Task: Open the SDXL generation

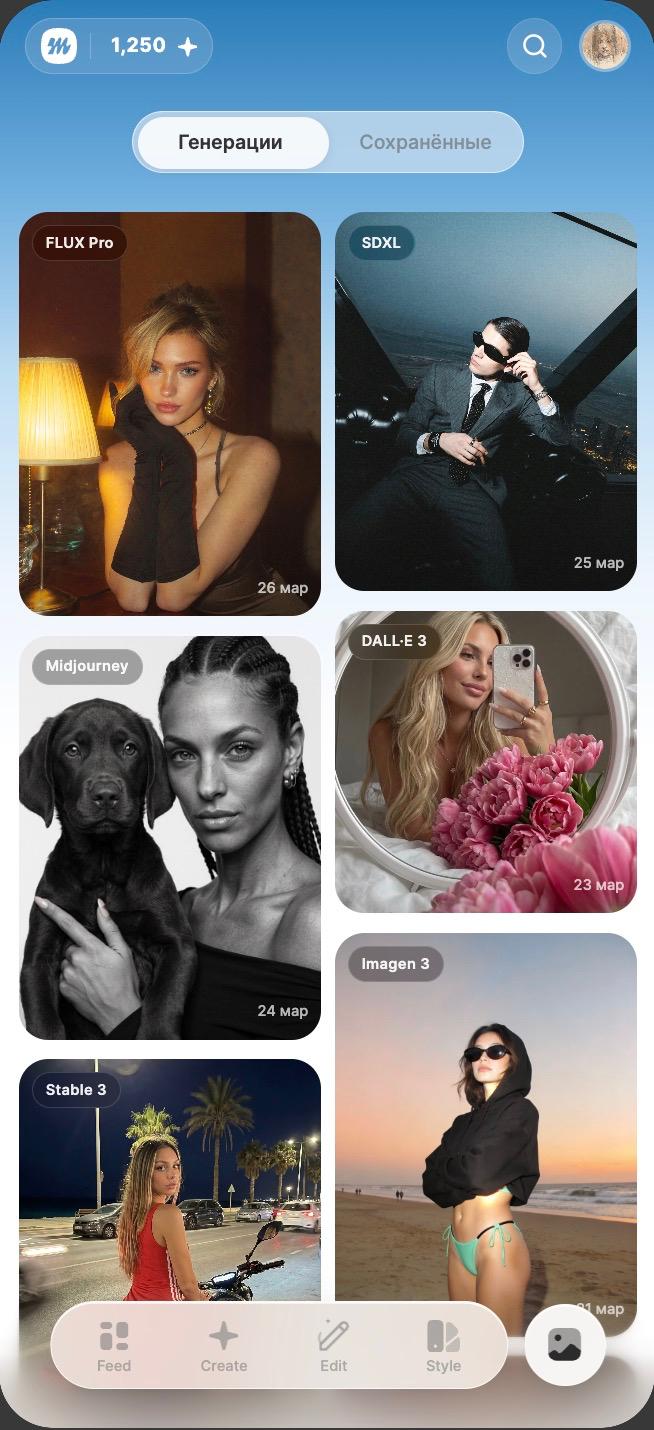Action: point(486,401)
